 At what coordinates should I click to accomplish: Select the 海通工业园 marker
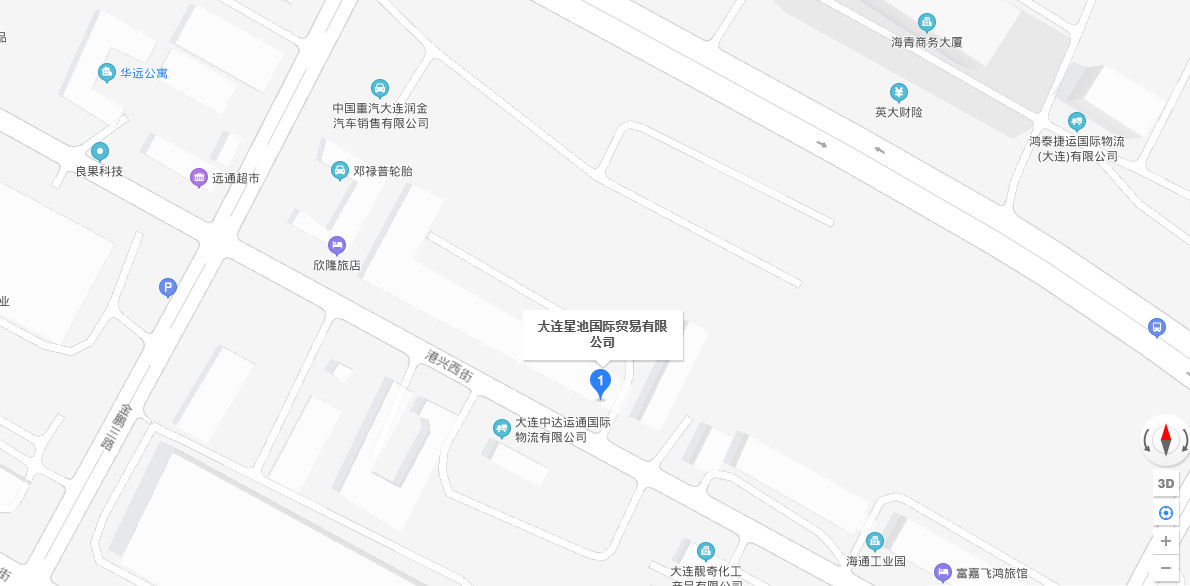[x=875, y=541]
